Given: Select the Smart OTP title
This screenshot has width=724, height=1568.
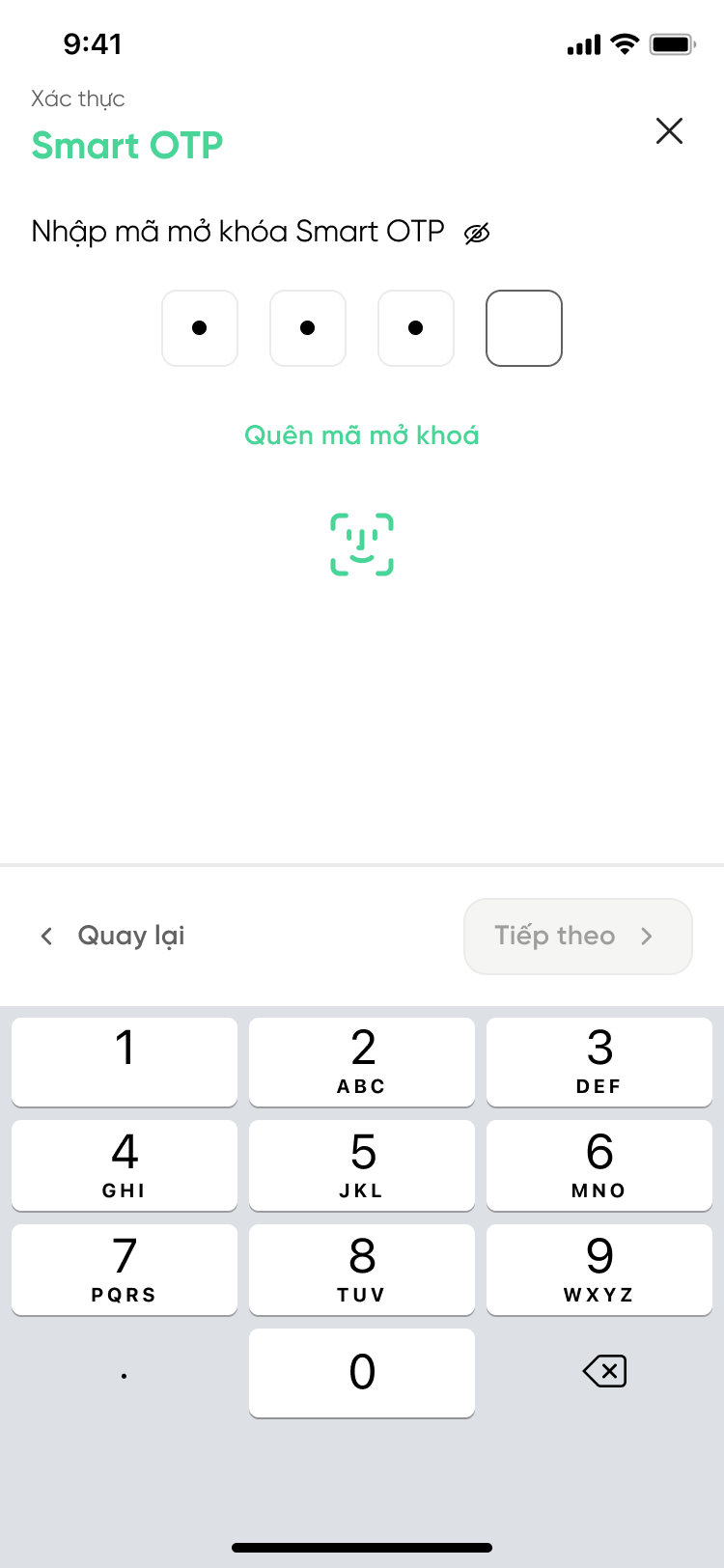Looking at the screenshot, I should pos(126,146).
